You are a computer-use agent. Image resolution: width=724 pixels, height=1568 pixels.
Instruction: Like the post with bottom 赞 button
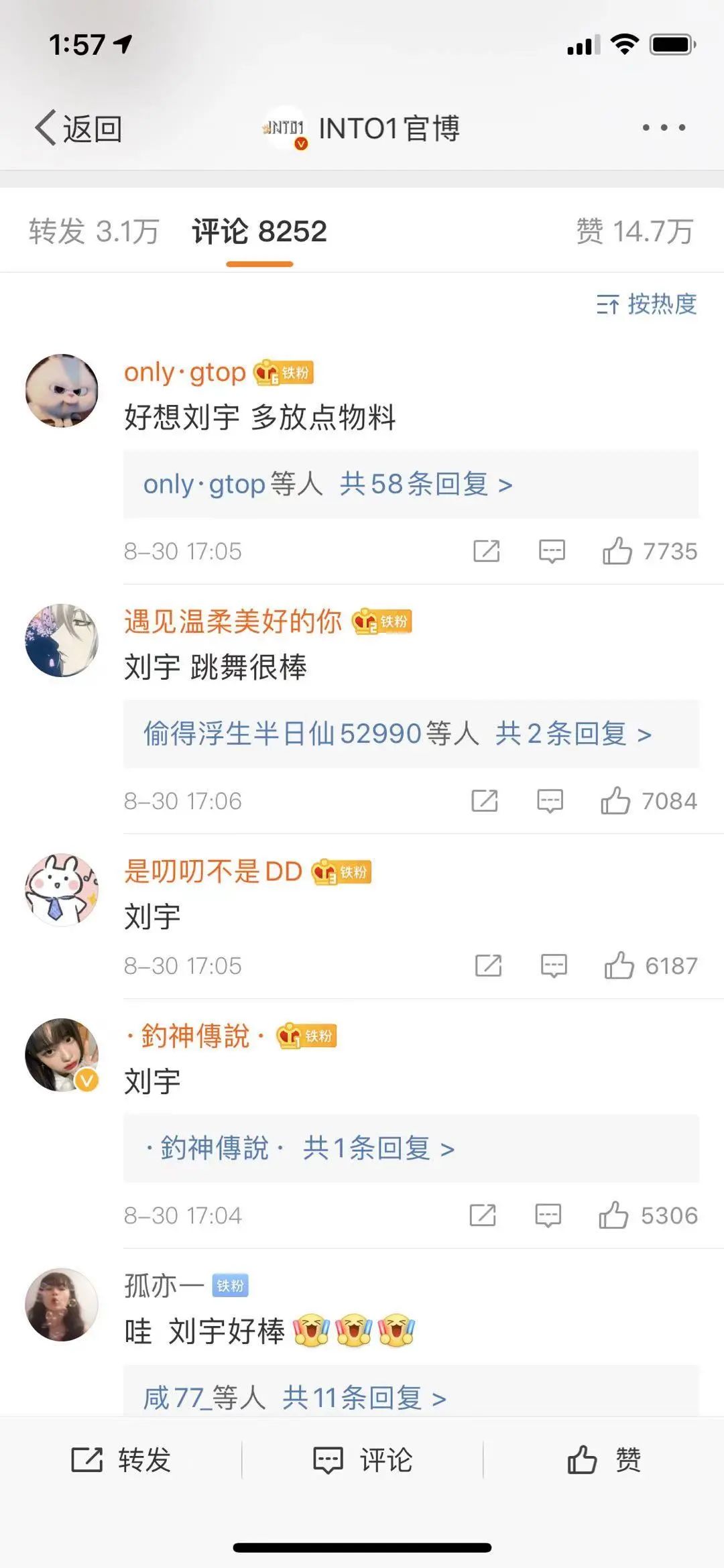pos(604,1460)
